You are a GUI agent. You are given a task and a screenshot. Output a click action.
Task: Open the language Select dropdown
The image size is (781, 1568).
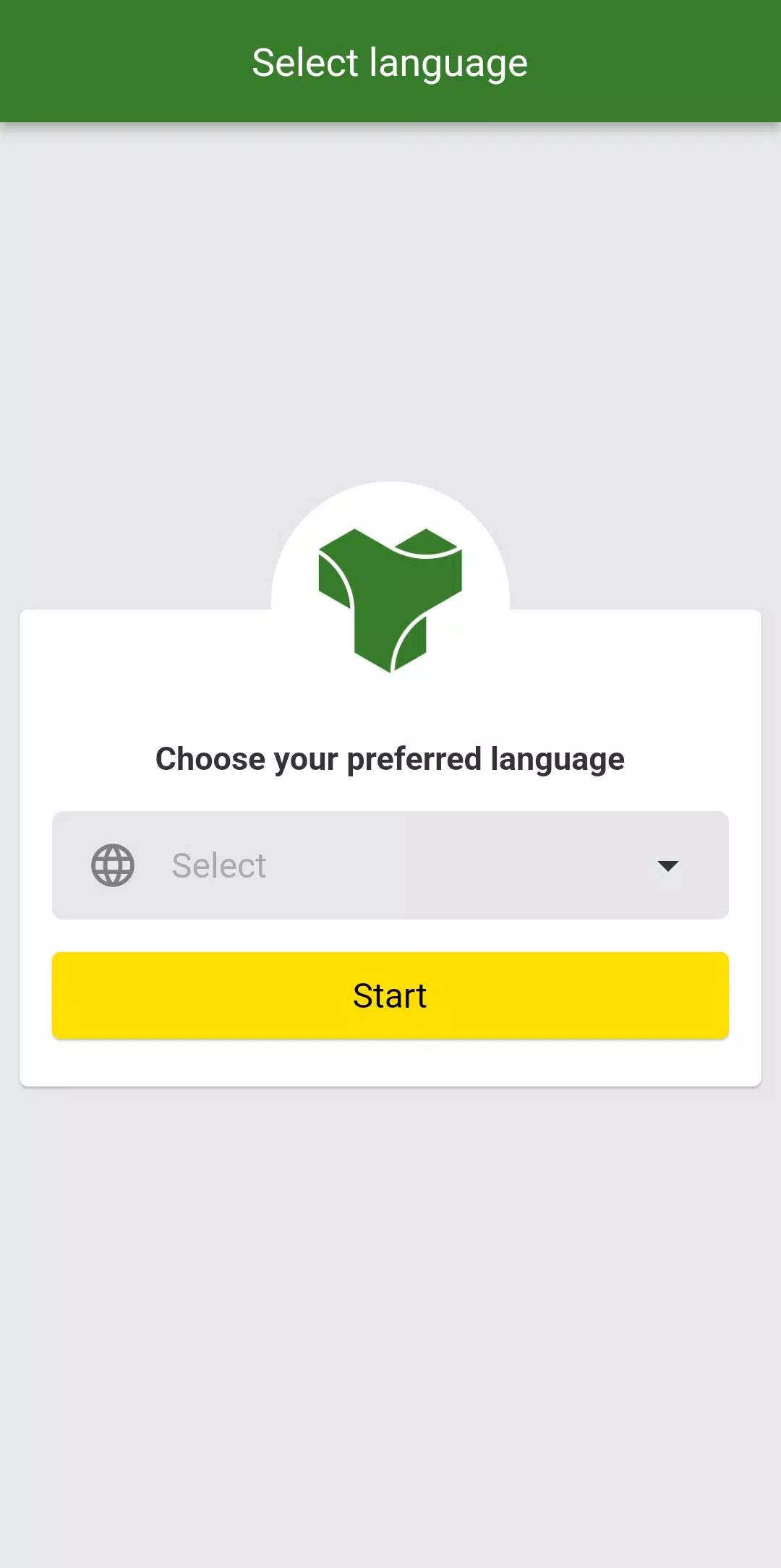coord(390,865)
